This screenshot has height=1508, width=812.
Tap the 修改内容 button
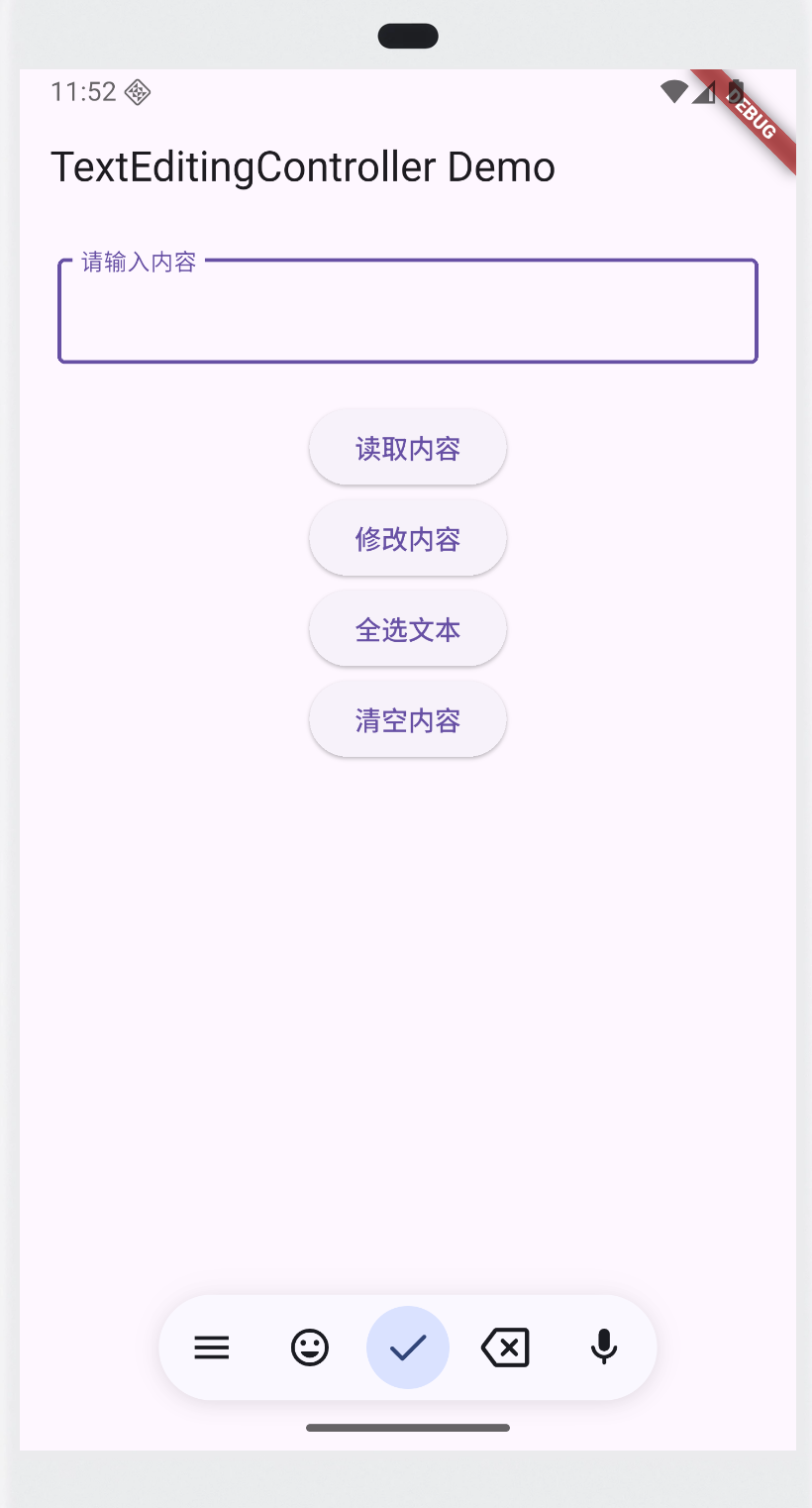[x=408, y=539]
